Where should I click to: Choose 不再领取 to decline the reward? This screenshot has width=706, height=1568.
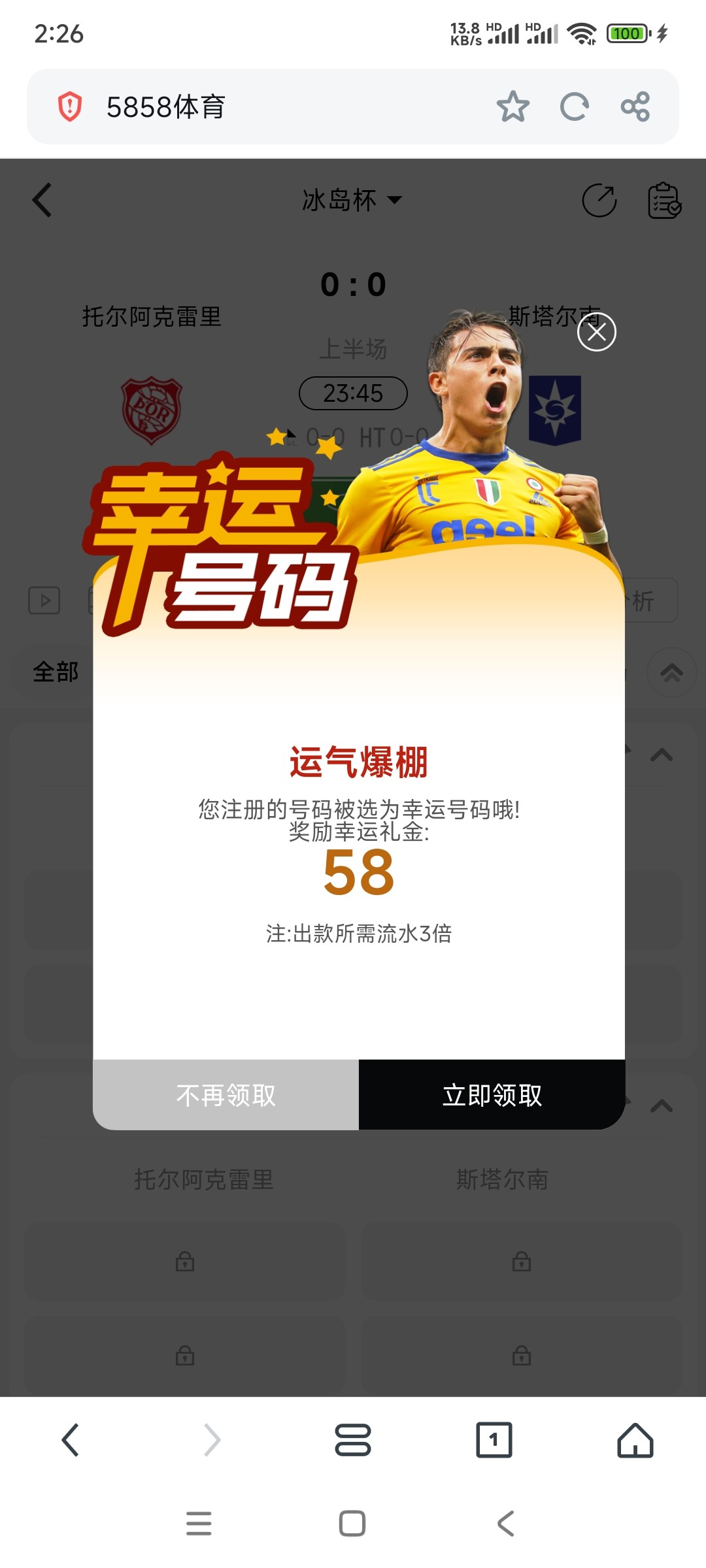point(226,1095)
